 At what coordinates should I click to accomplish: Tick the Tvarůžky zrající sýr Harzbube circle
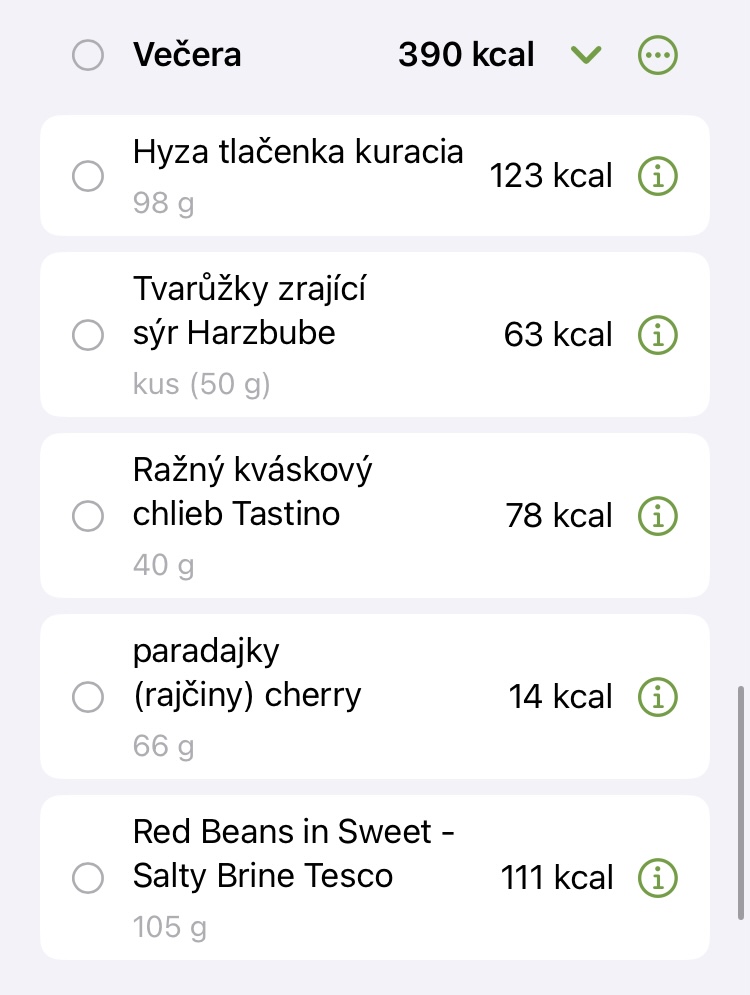(88, 335)
